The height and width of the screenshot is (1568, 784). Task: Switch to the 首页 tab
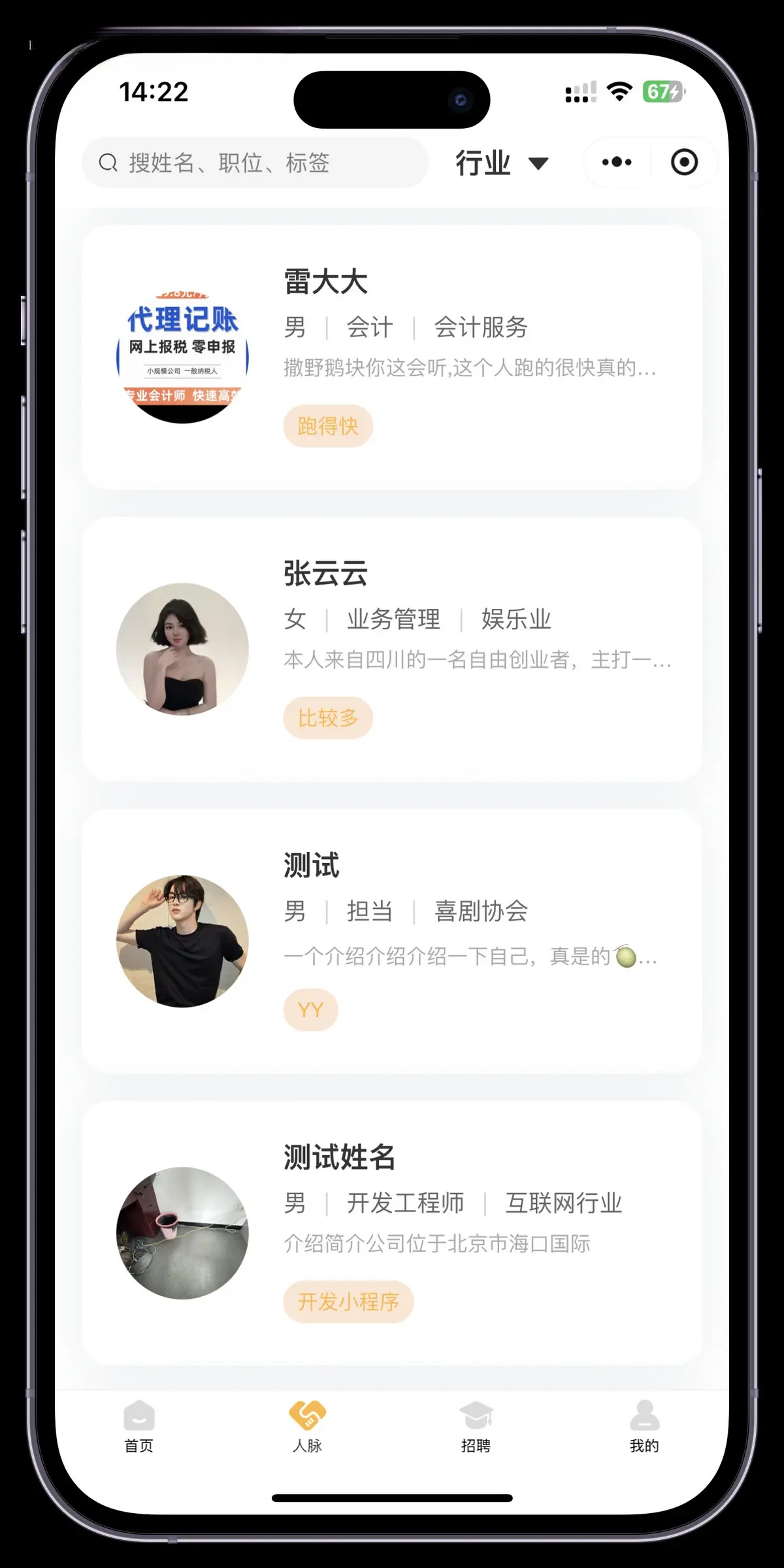(x=139, y=1426)
